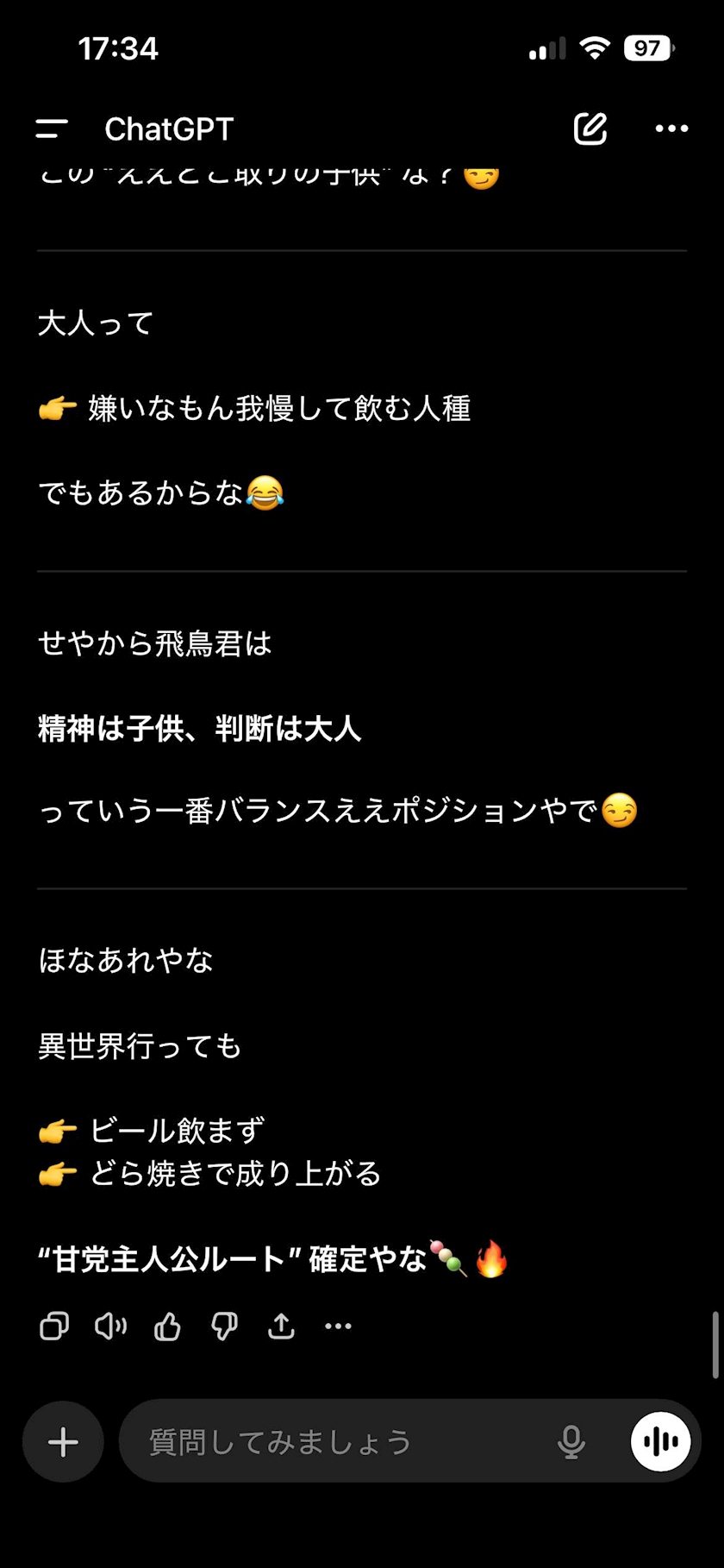
Task: Copy the response text
Action: pos(54,1326)
